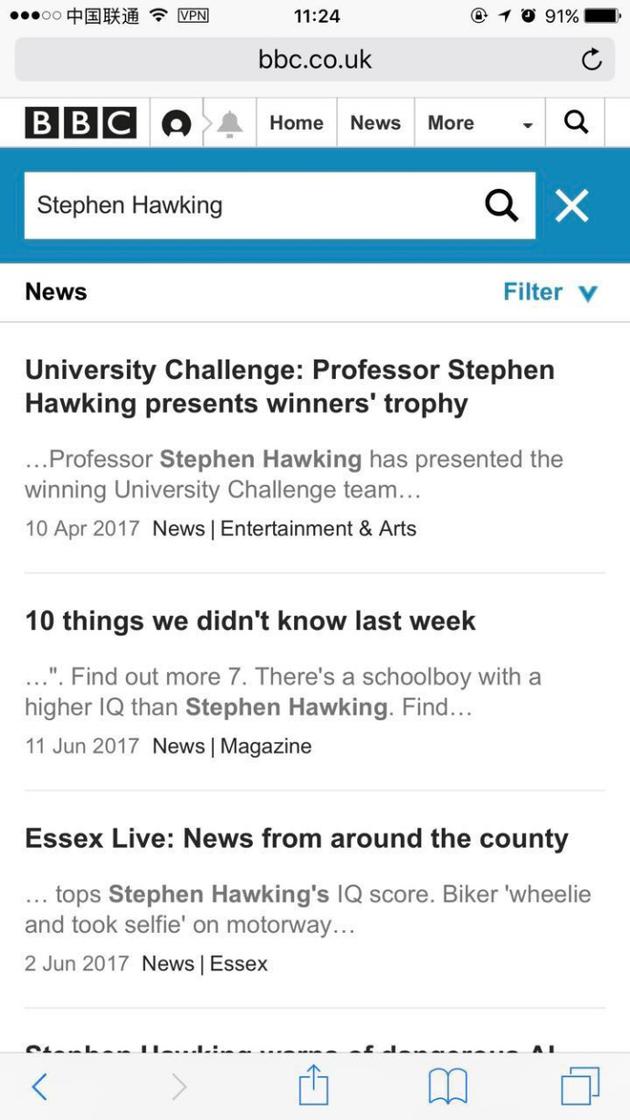The width and height of the screenshot is (630, 1120).
Task: Open University Challenge winners' trophy article
Action: click(x=289, y=386)
